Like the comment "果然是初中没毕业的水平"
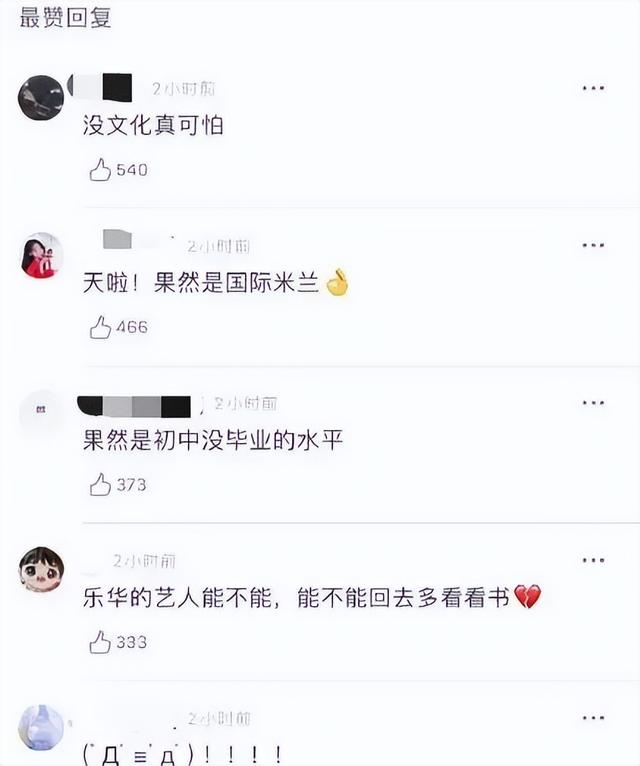This screenshot has height=766, width=640. (100, 485)
